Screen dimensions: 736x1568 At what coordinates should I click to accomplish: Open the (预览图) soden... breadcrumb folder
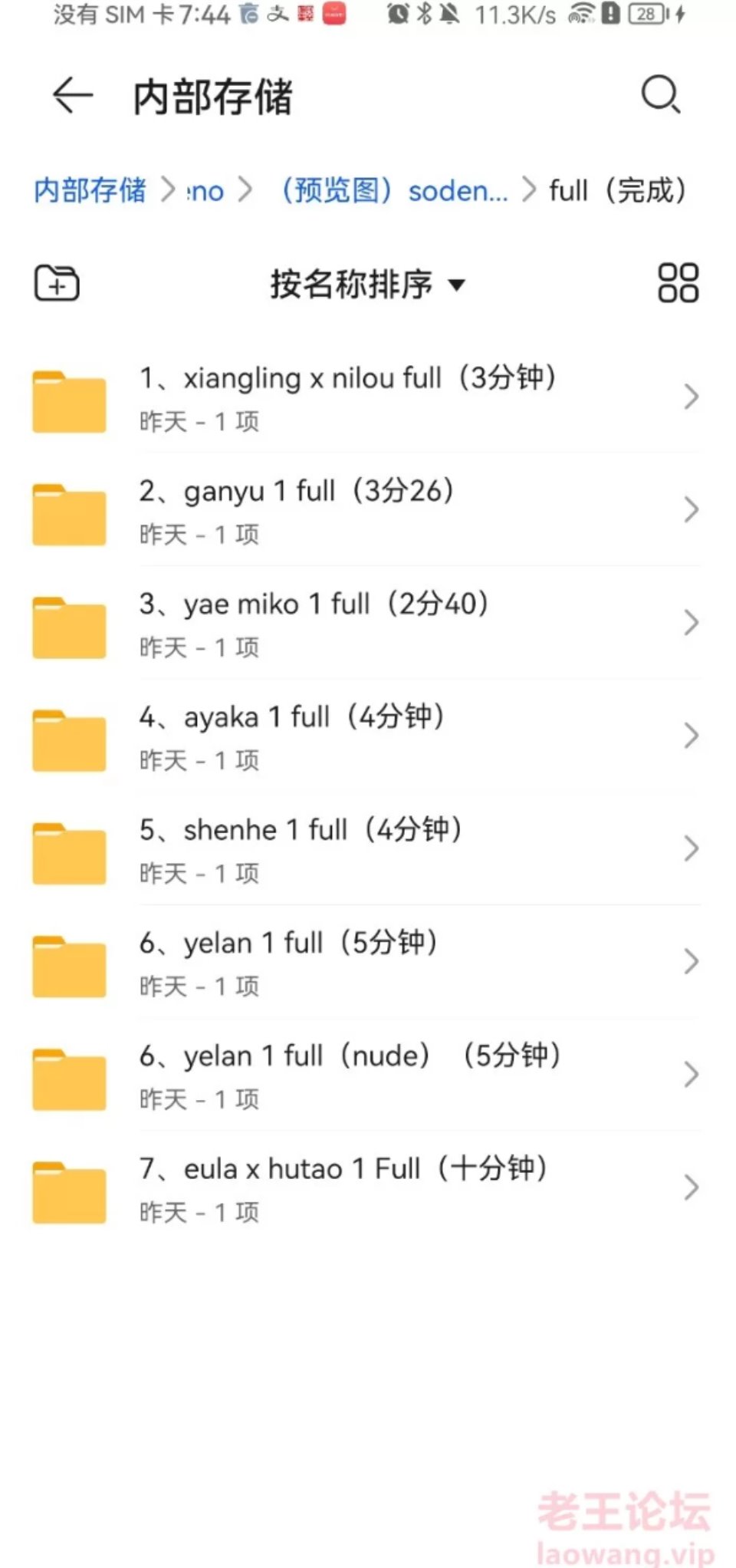click(x=394, y=190)
